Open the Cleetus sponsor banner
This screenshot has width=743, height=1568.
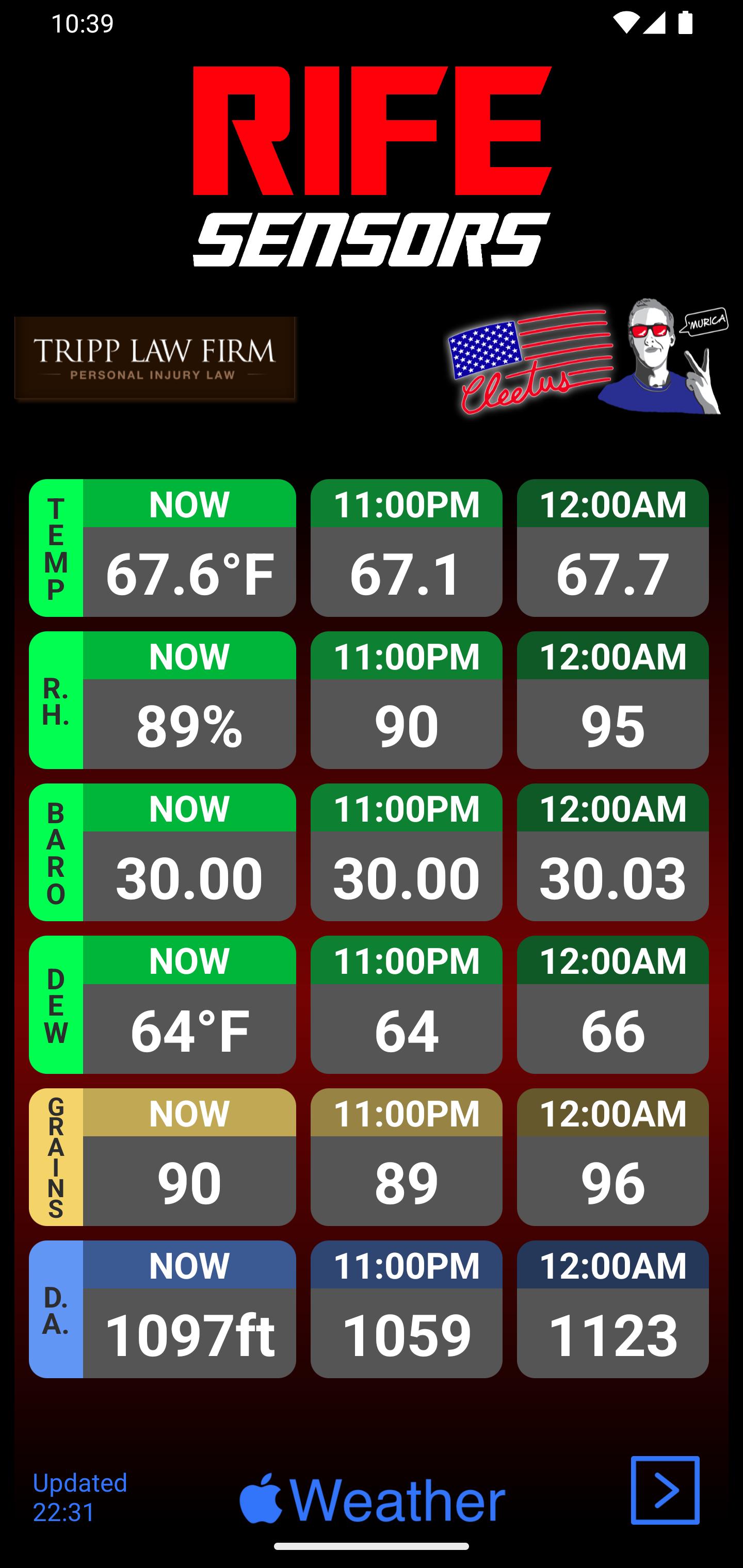tap(587, 358)
